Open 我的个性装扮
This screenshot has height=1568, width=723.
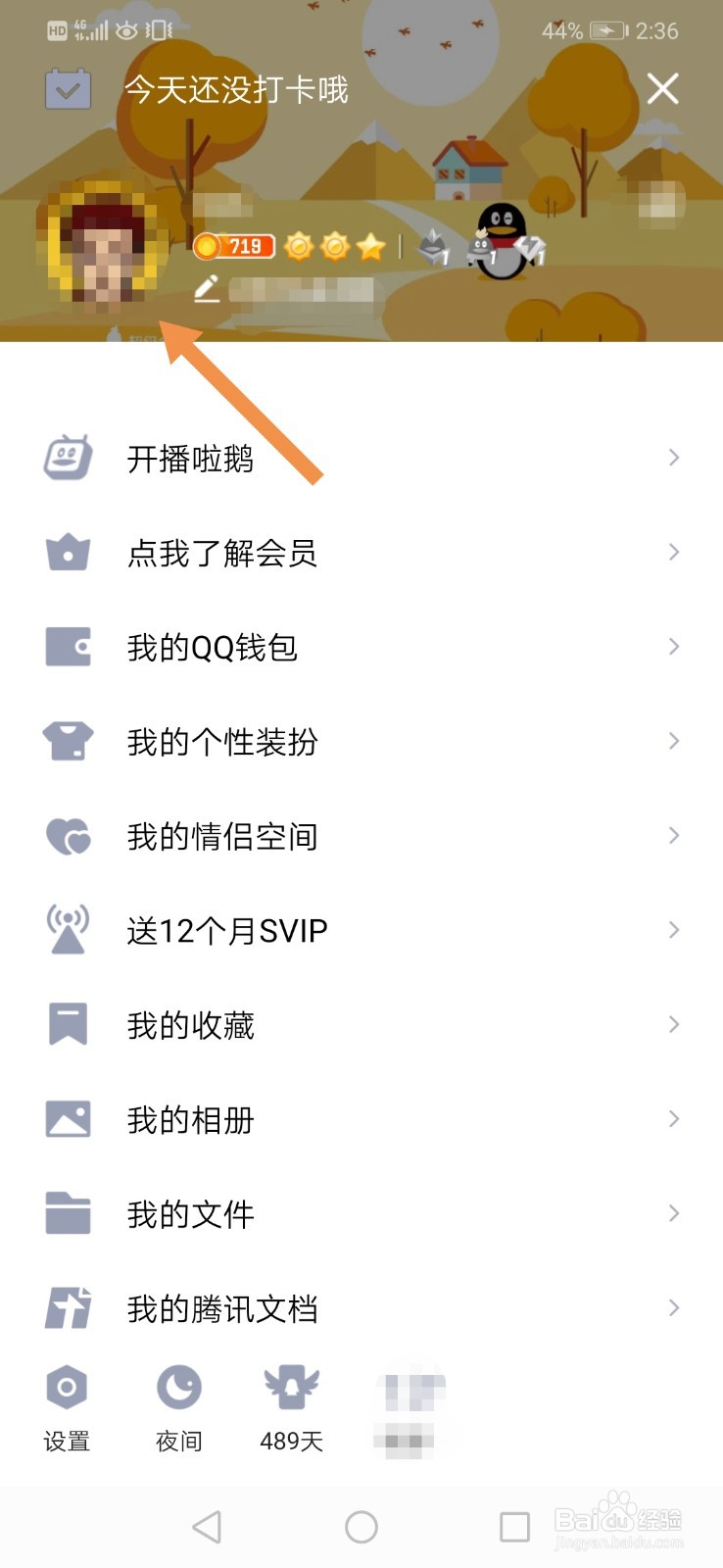pos(361,742)
